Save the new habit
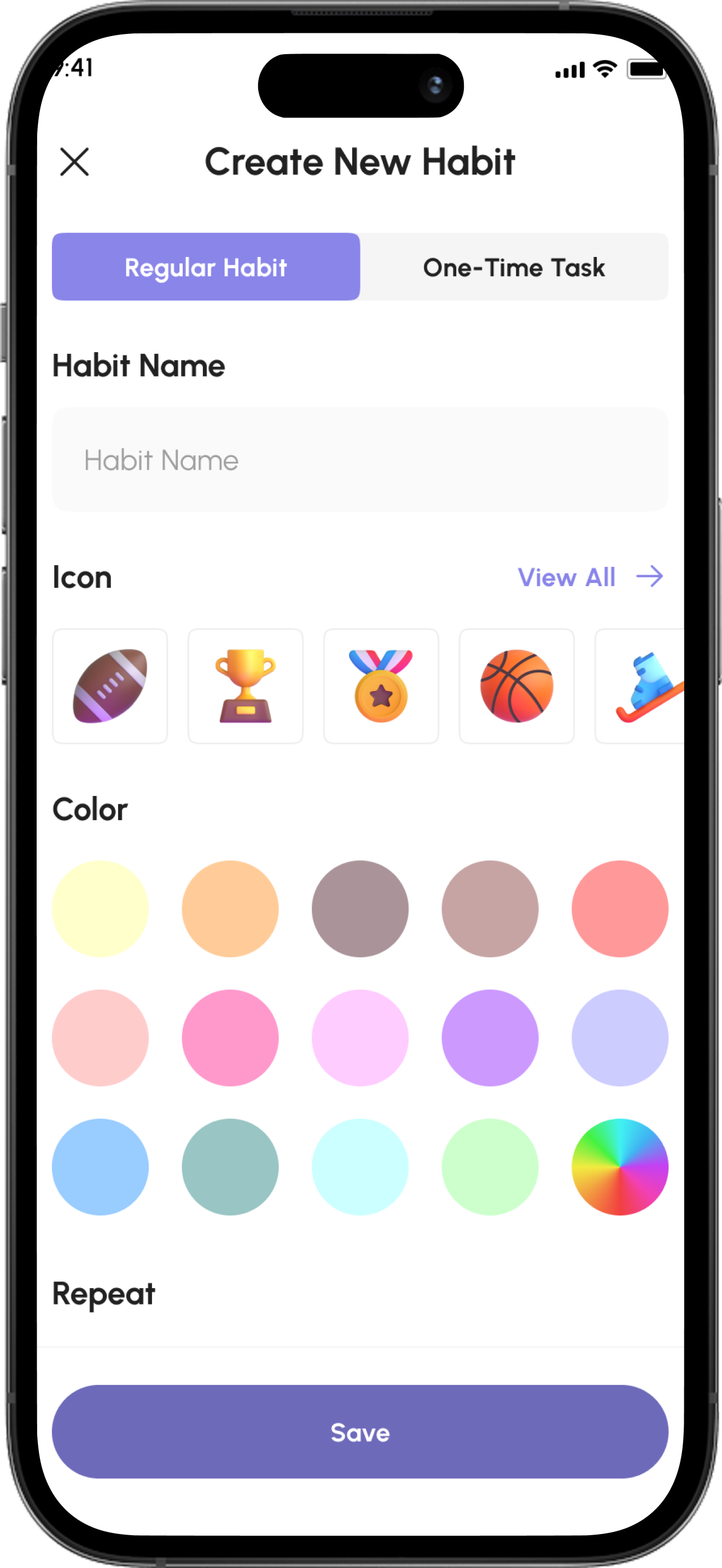 coord(360,1432)
